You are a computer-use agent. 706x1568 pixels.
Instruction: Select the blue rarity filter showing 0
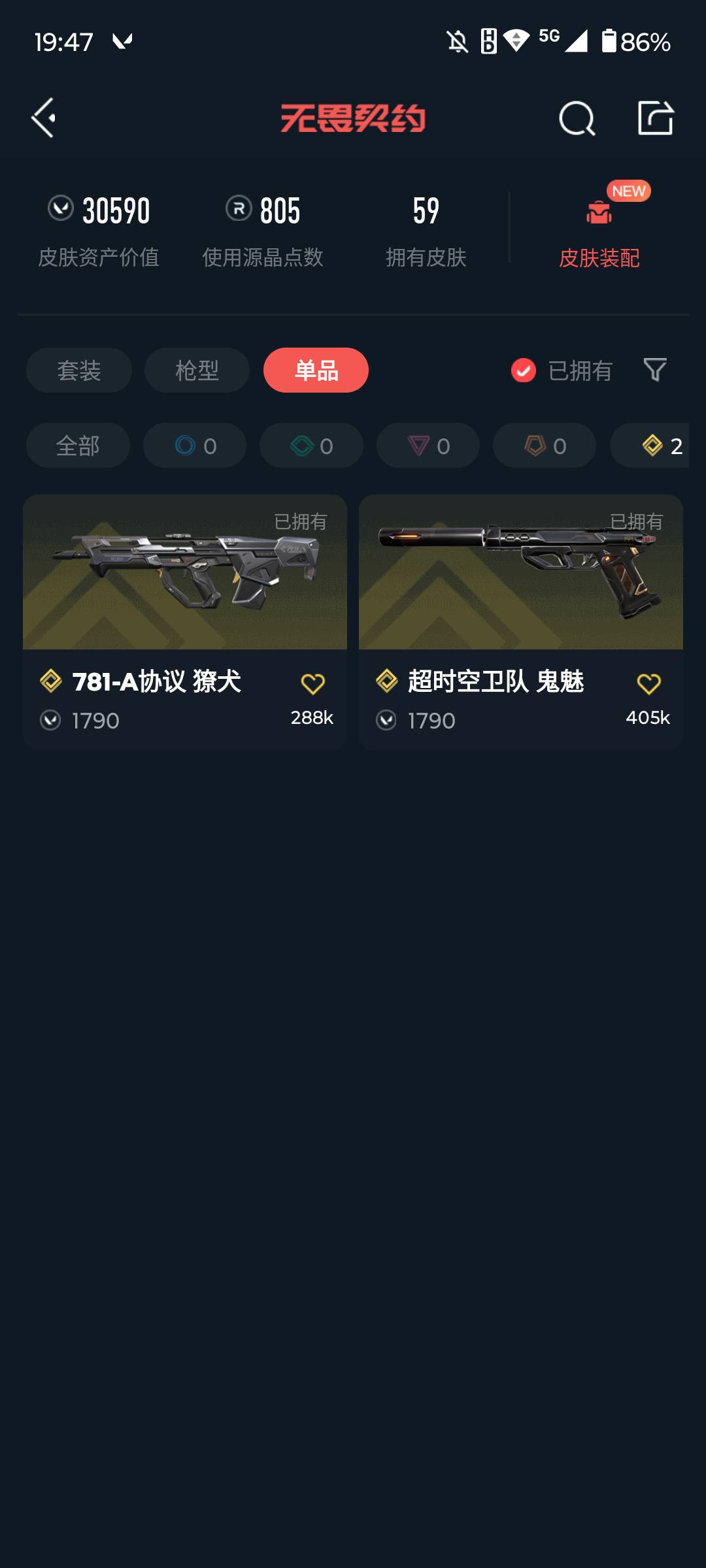click(x=194, y=446)
